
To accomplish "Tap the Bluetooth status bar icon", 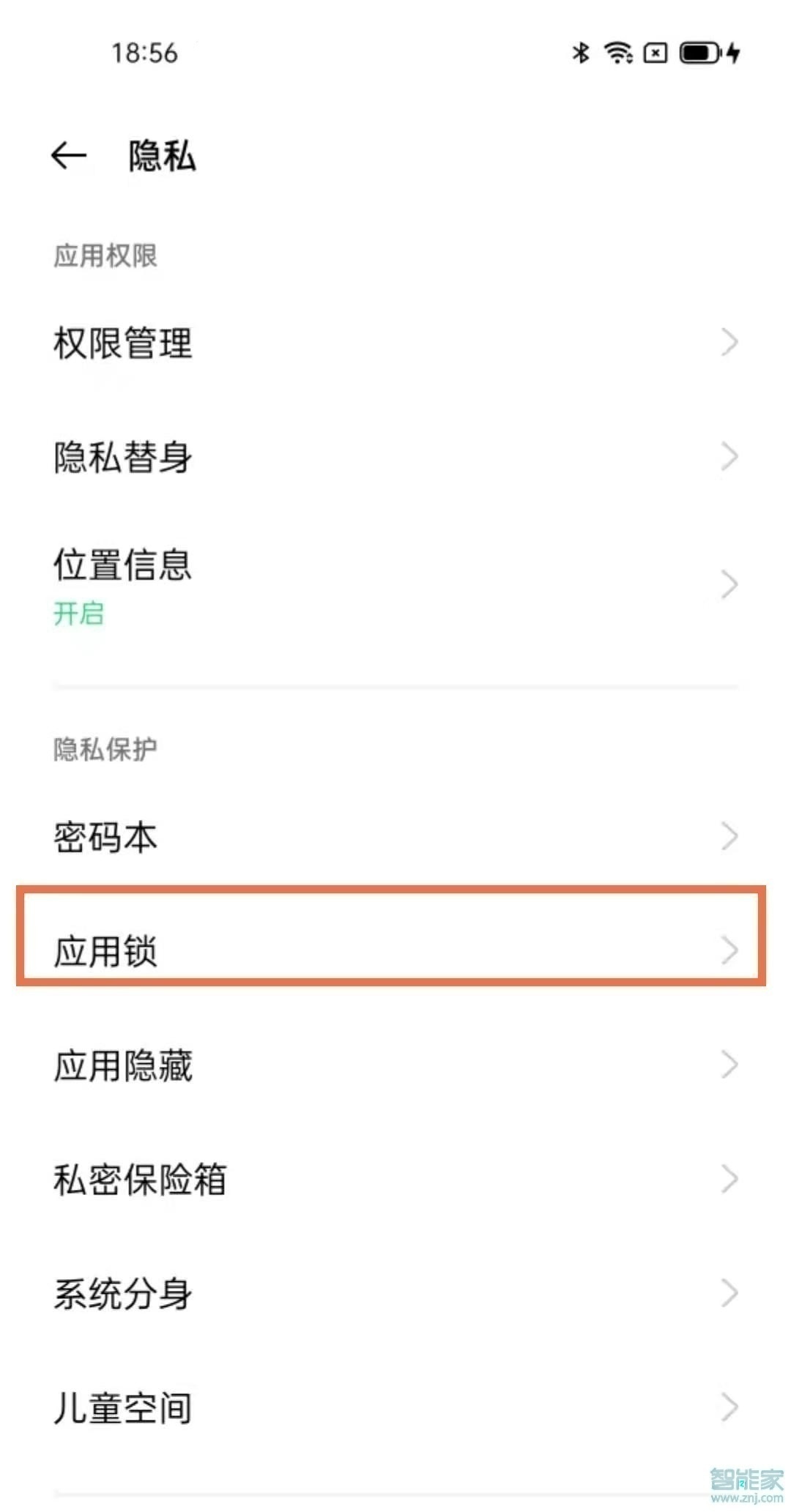I will point(581,52).
